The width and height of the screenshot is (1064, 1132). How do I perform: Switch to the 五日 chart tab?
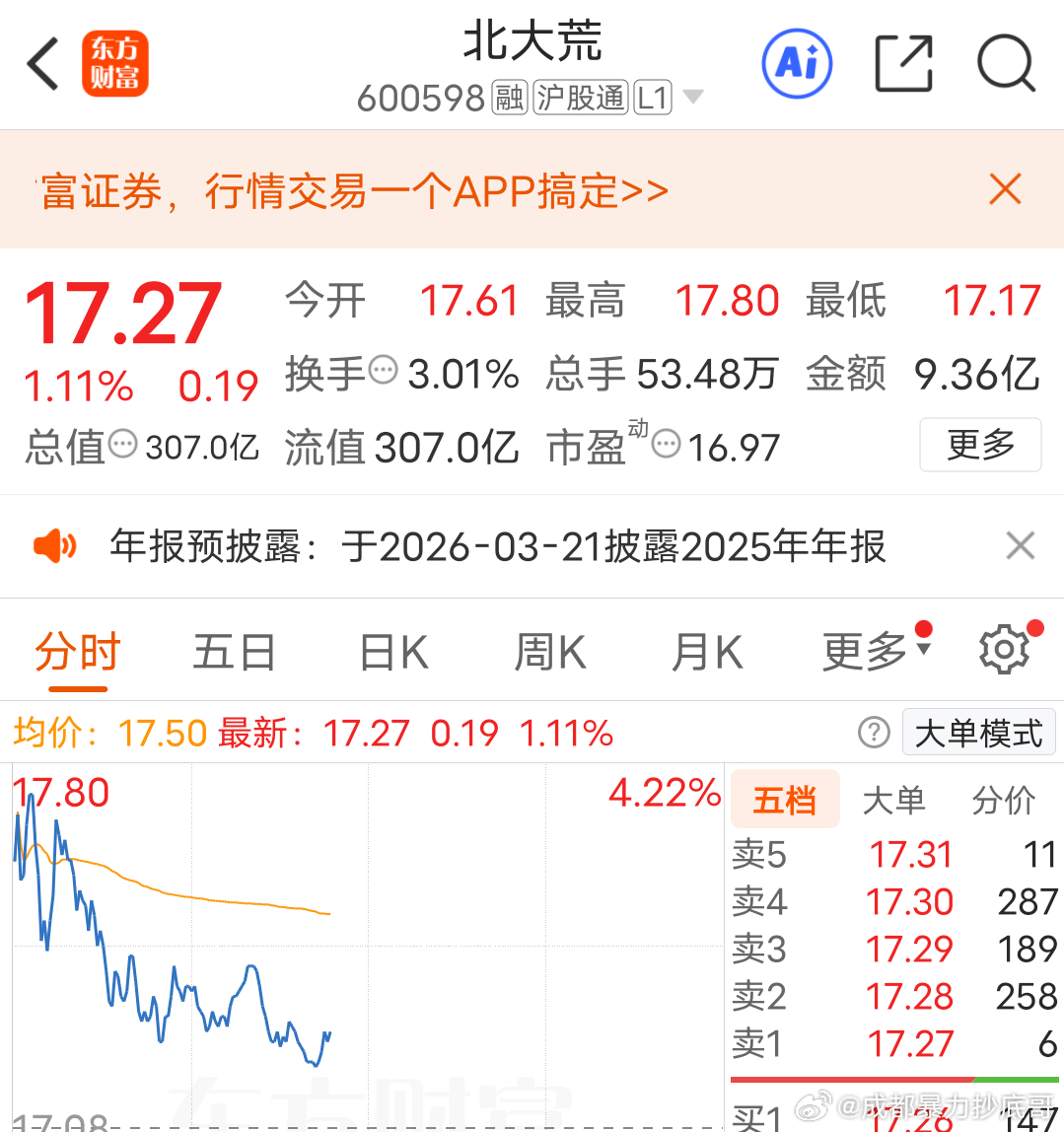click(234, 652)
